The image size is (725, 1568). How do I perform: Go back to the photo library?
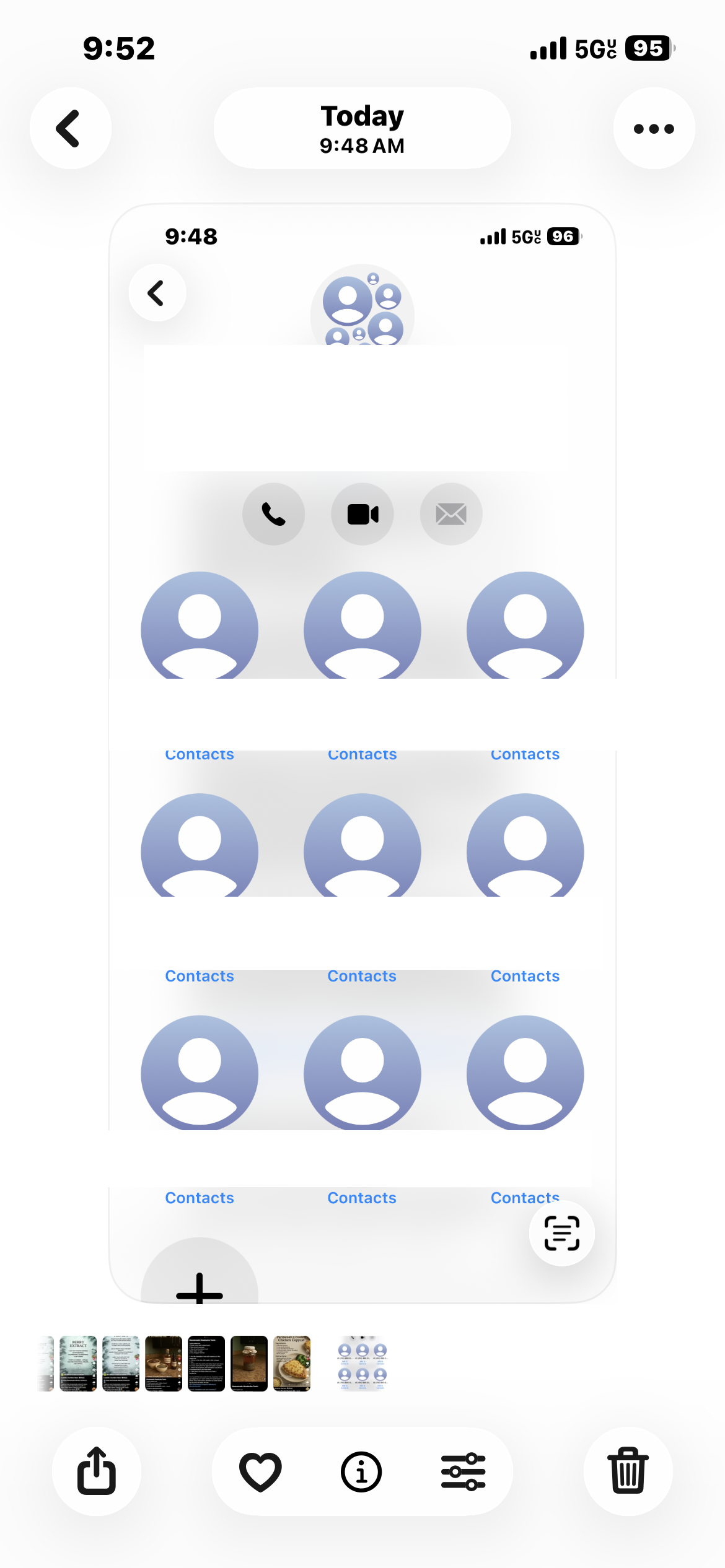[71, 128]
